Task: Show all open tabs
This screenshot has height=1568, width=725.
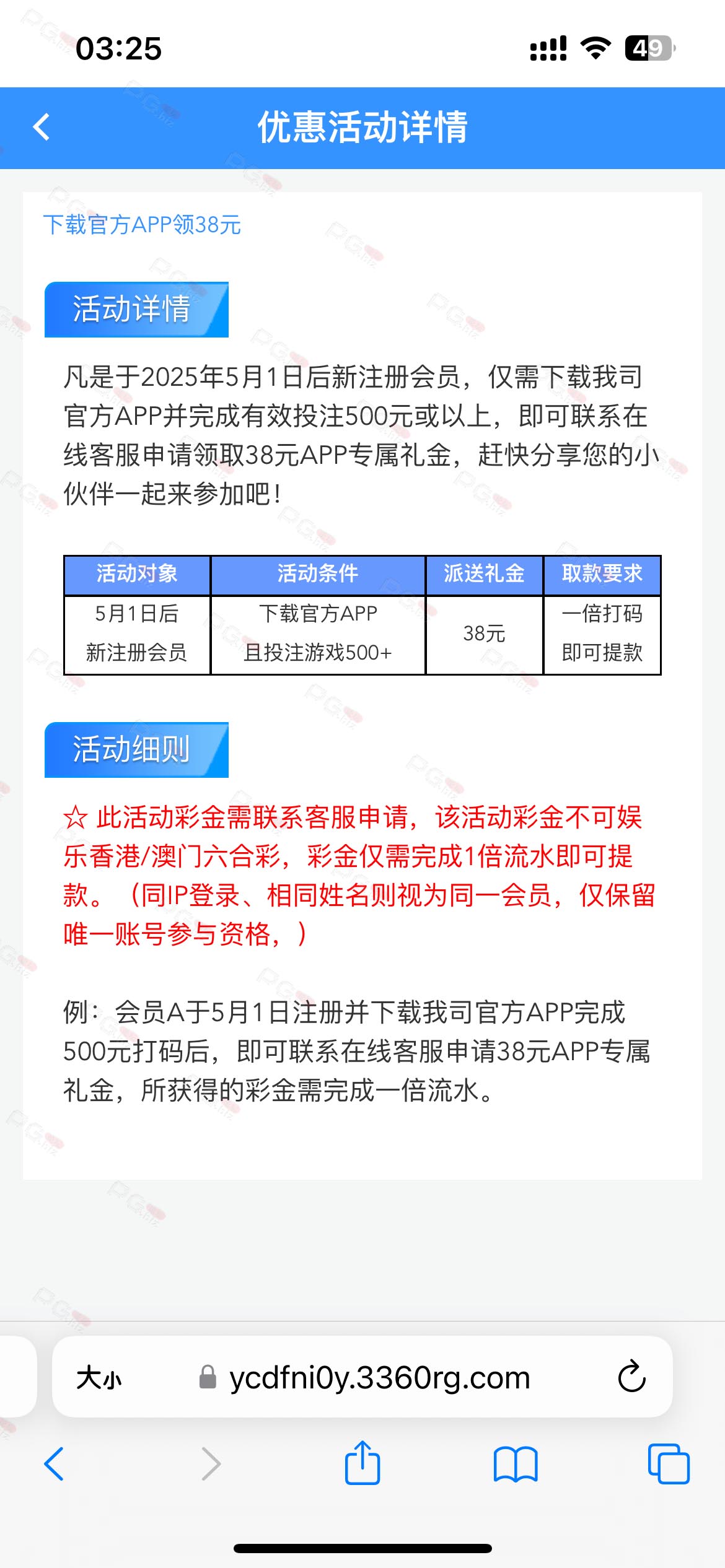Action: pos(669,1464)
